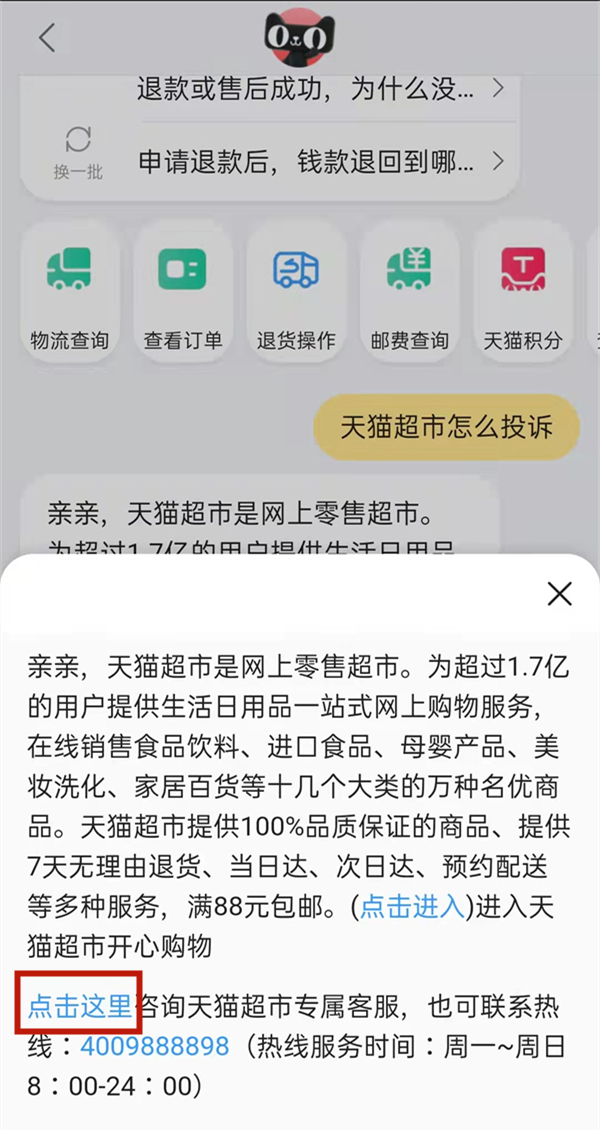Viewport: 600px width, 1130px height.
Task: Close the answer popup sheet
Action: click(x=559, y=594)
